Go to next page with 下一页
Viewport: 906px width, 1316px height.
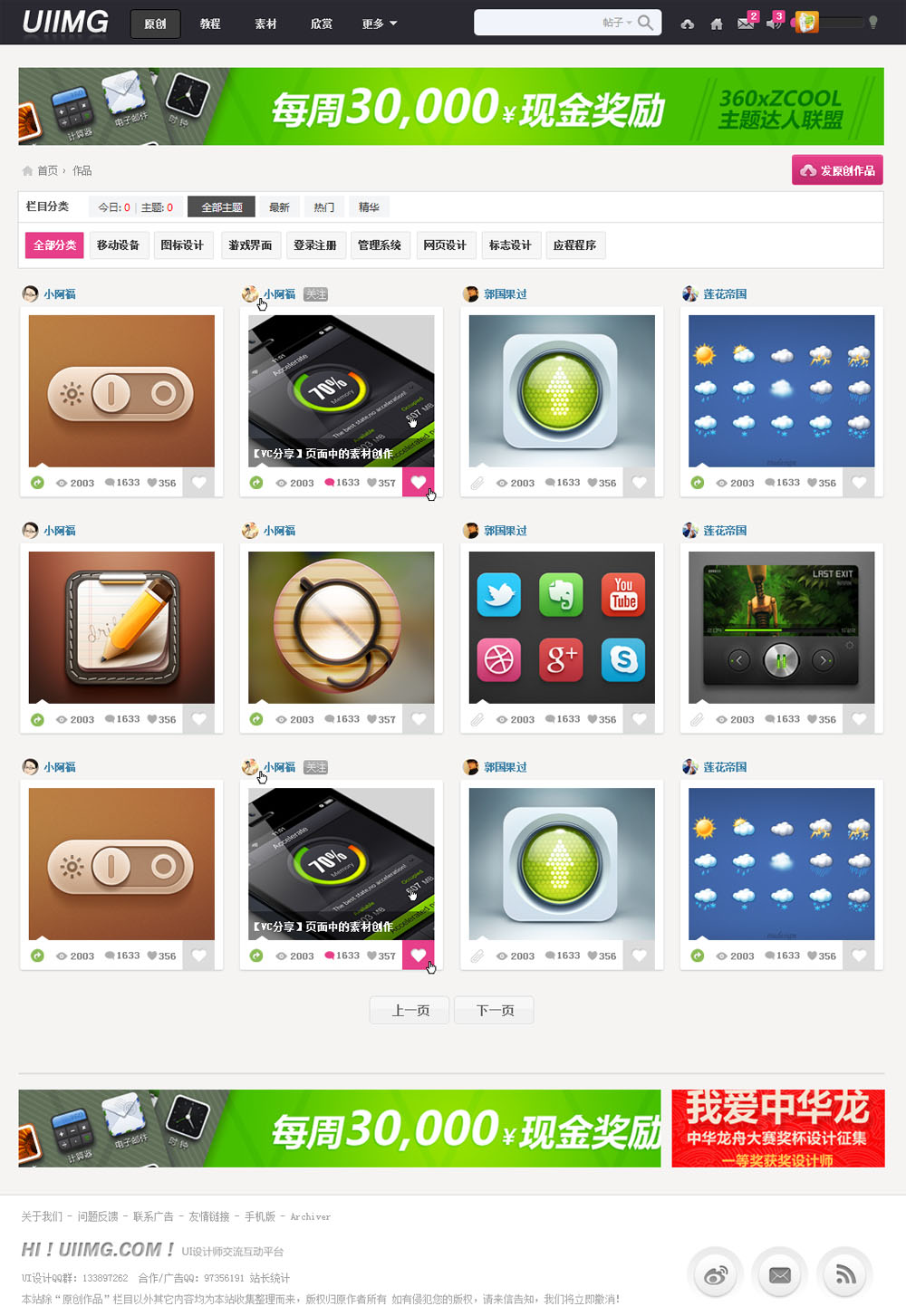(x=494, y=1010)
